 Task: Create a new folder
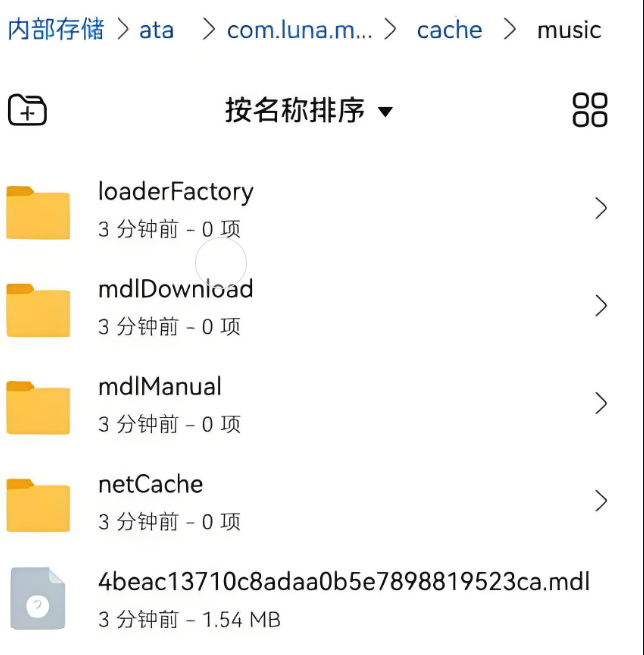tap(28, 110)
